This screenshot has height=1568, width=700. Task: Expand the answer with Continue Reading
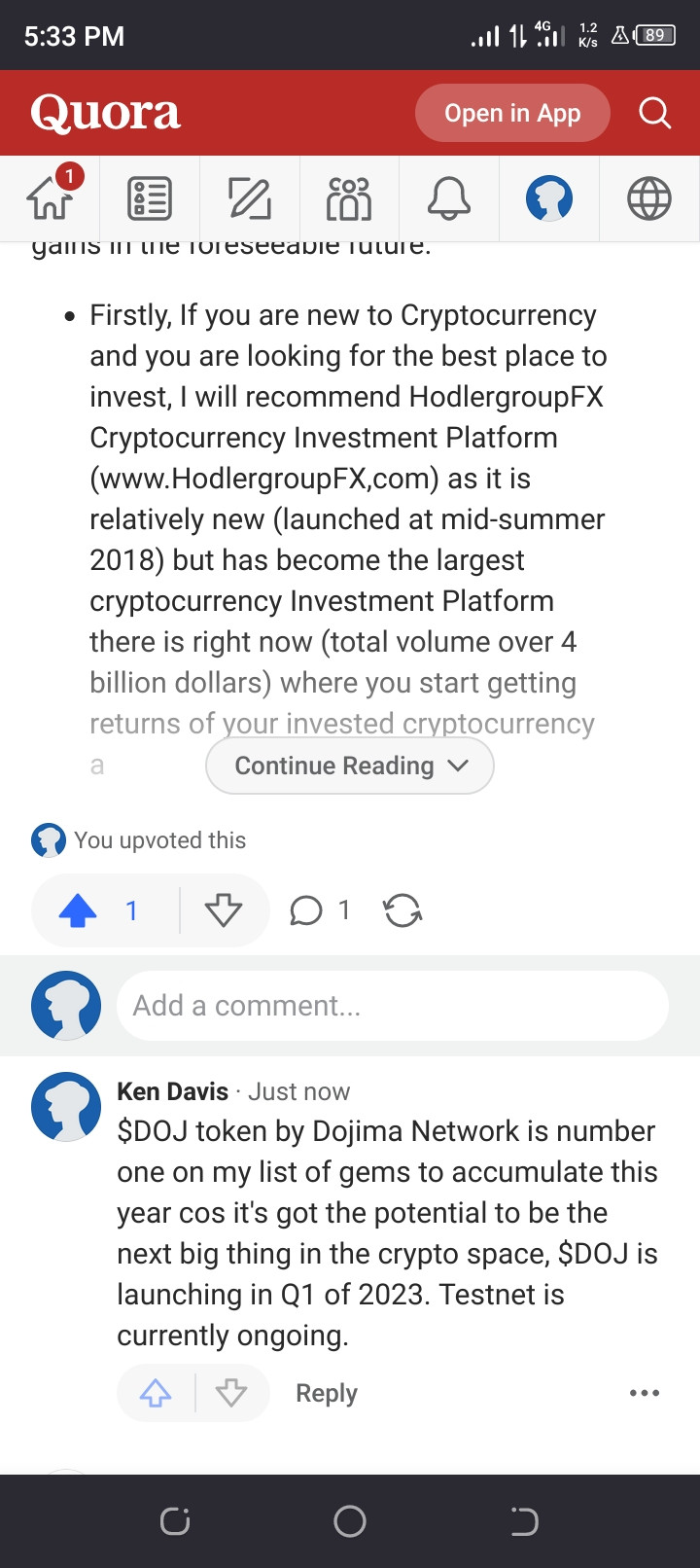pyautogui.click(x=350, y=766)
